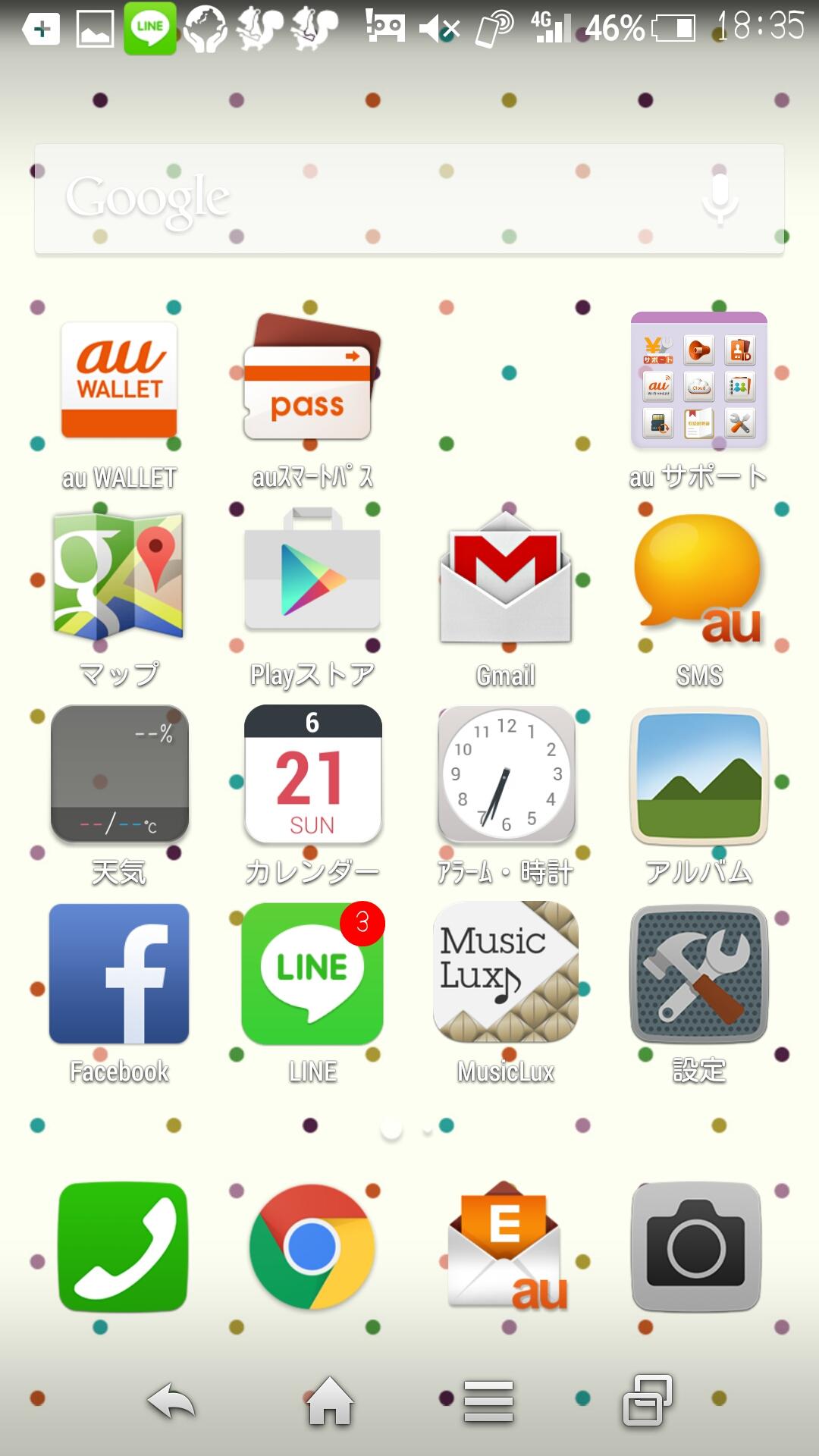
Task: Launch the MusicLux app
Action: pos(506,974)
